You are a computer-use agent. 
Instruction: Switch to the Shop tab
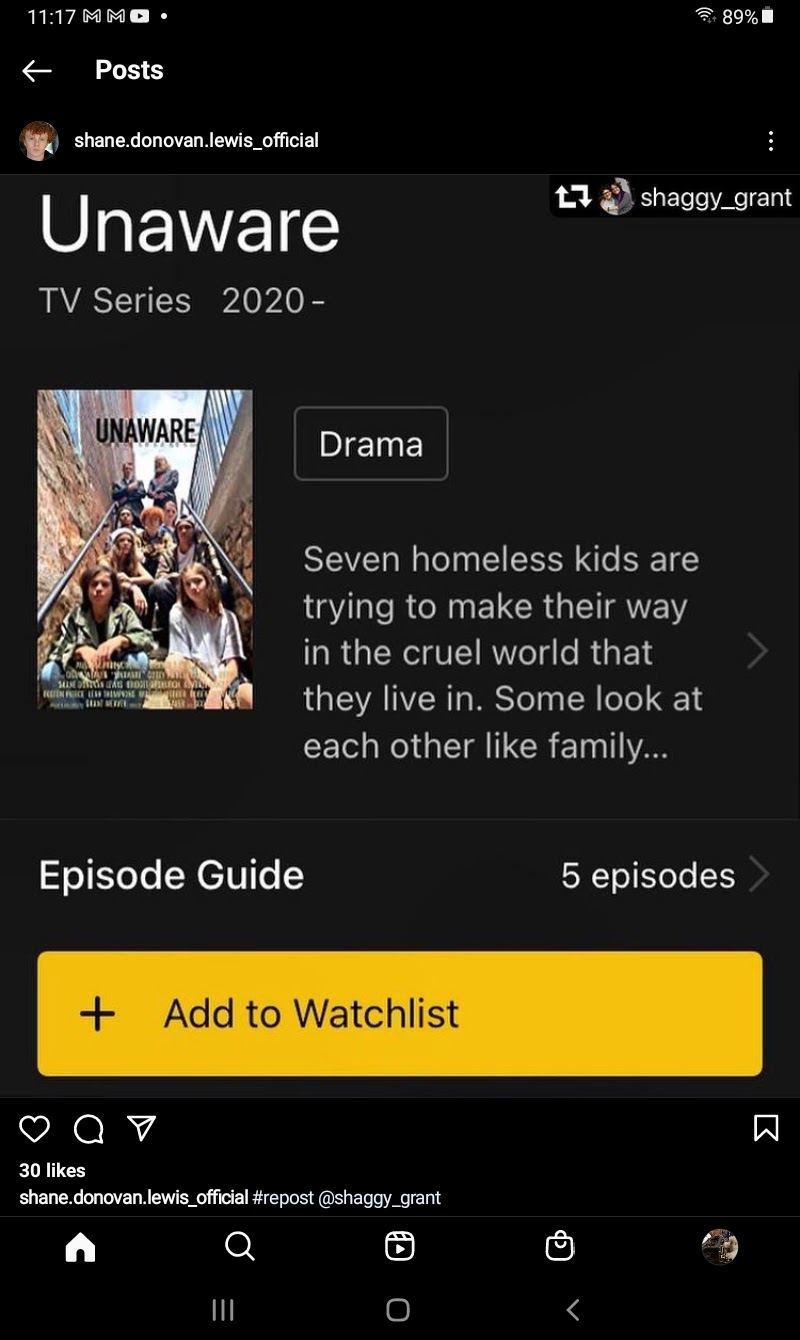point(559,1246)
